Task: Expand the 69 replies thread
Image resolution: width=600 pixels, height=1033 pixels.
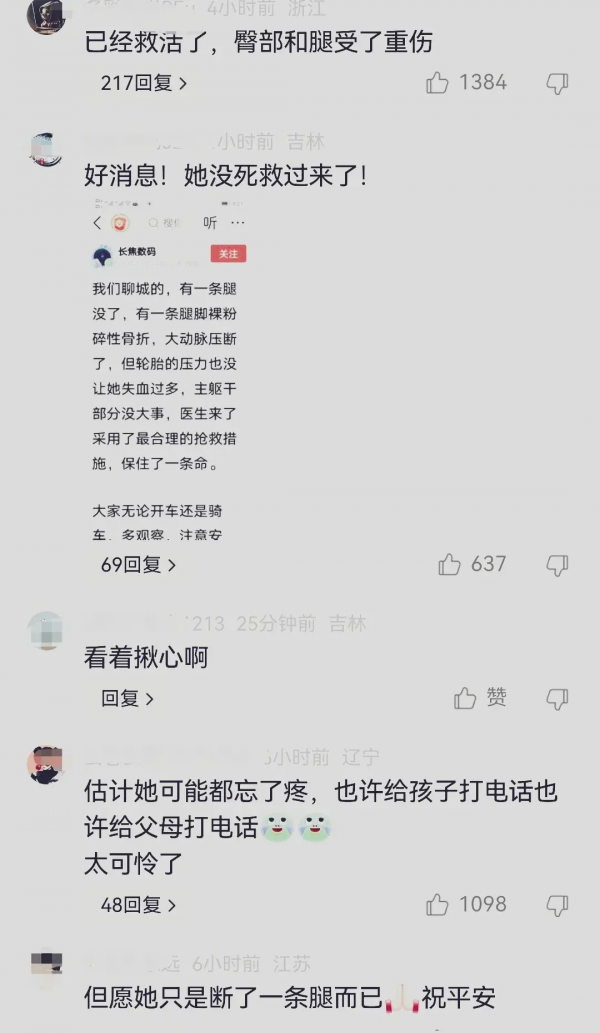Action: click(138, 565)
